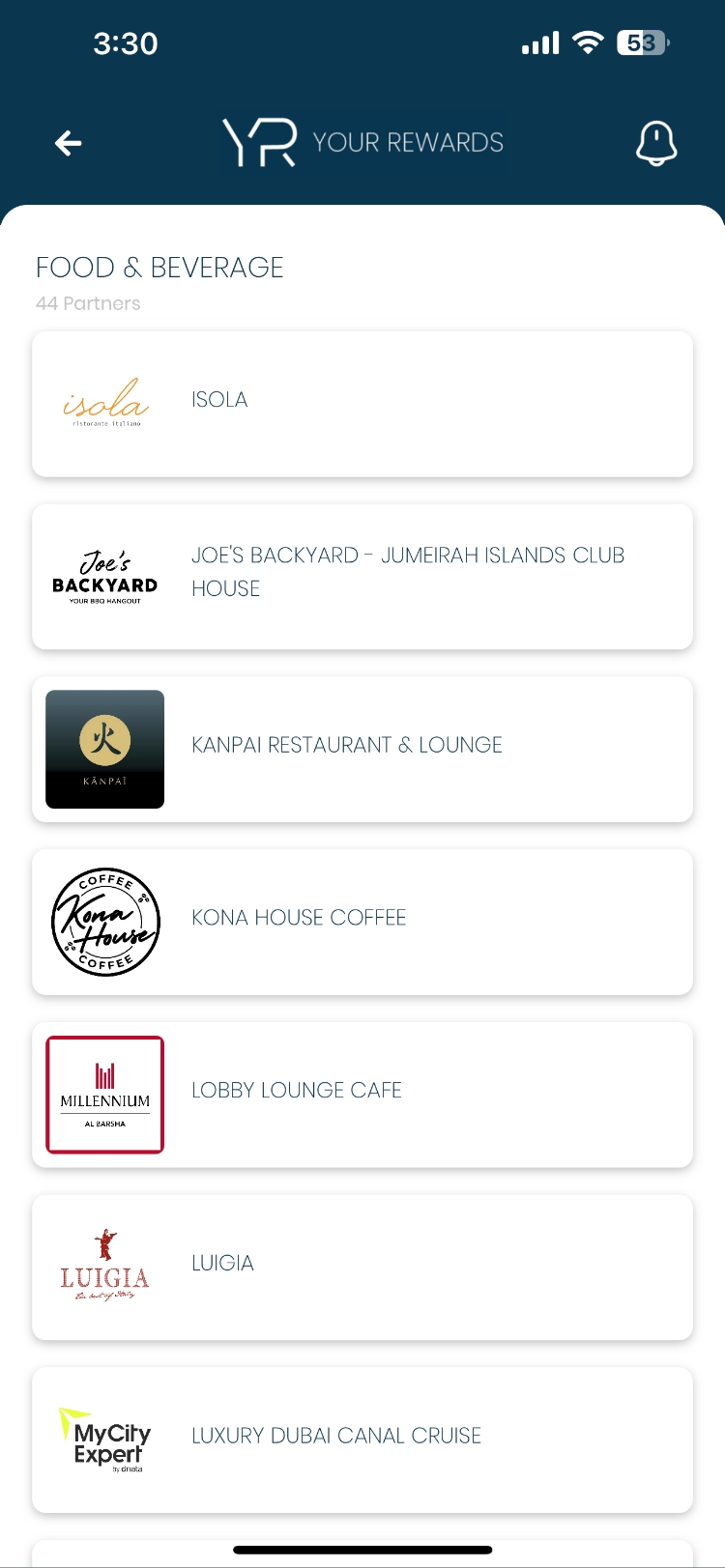
Task: Tap the Kanpai flame emblem logo
Action: [104, 749]
